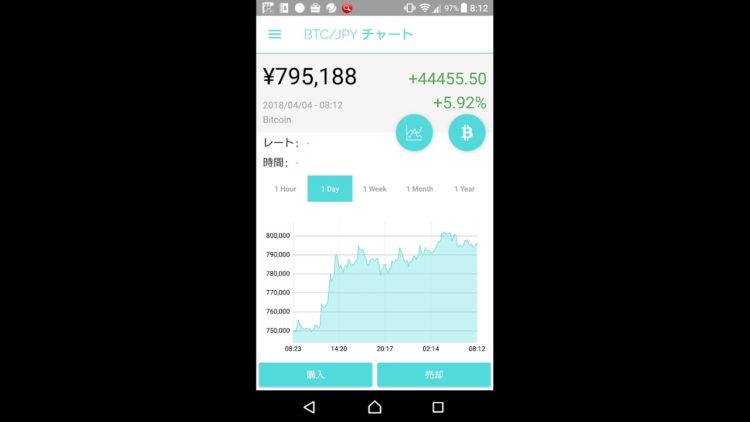Tap the 売却 sell button

point(434,374)
